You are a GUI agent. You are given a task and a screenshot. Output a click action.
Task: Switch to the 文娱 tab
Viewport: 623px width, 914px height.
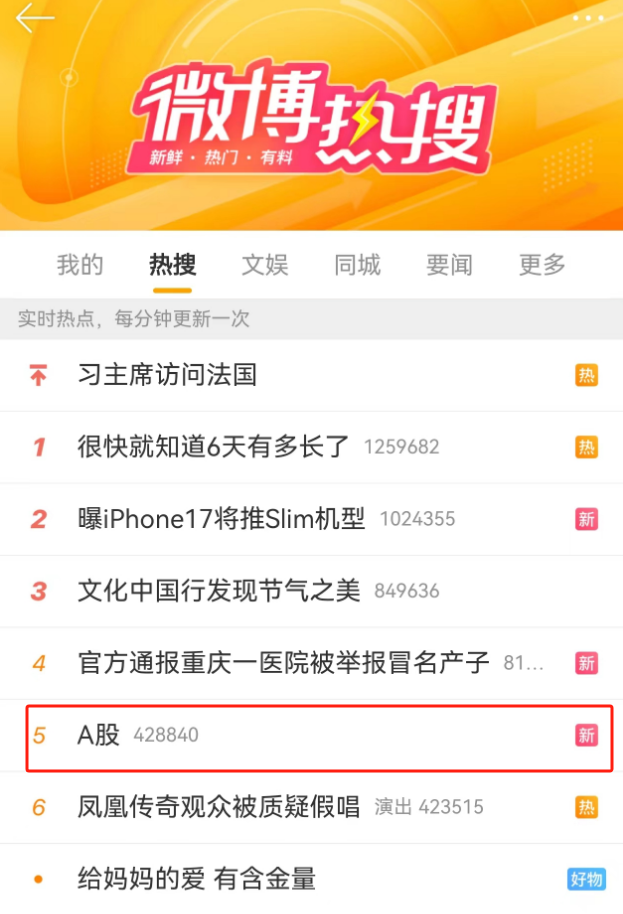(x=265, y=265)
